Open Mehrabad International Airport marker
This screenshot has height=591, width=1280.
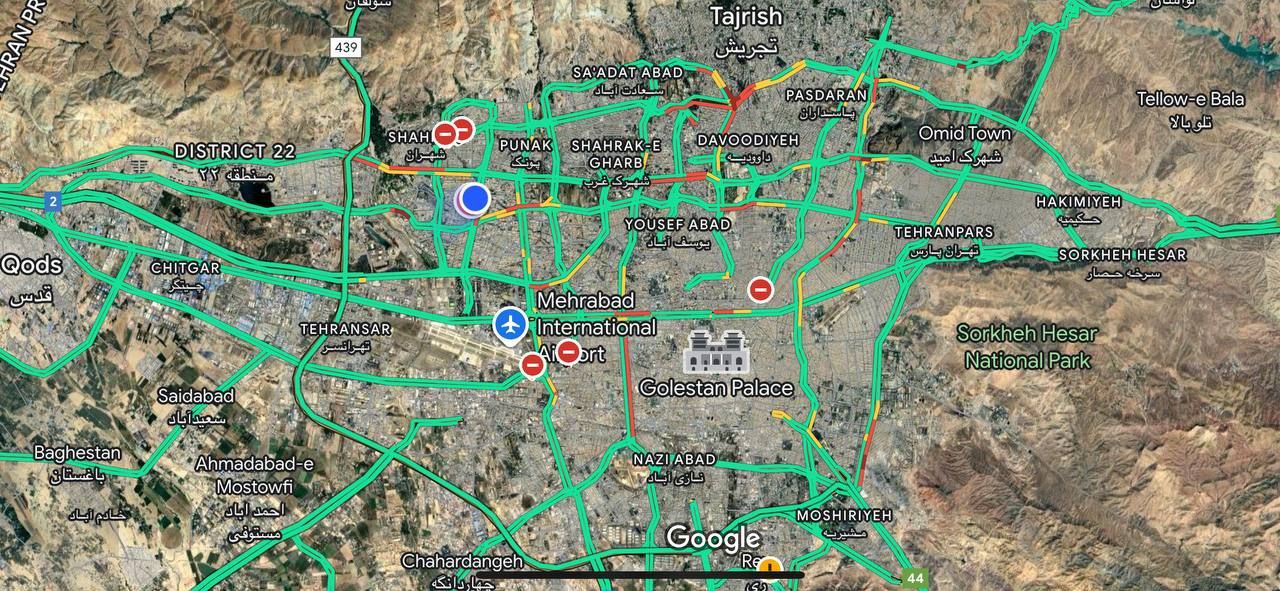(x=511, y=324)
